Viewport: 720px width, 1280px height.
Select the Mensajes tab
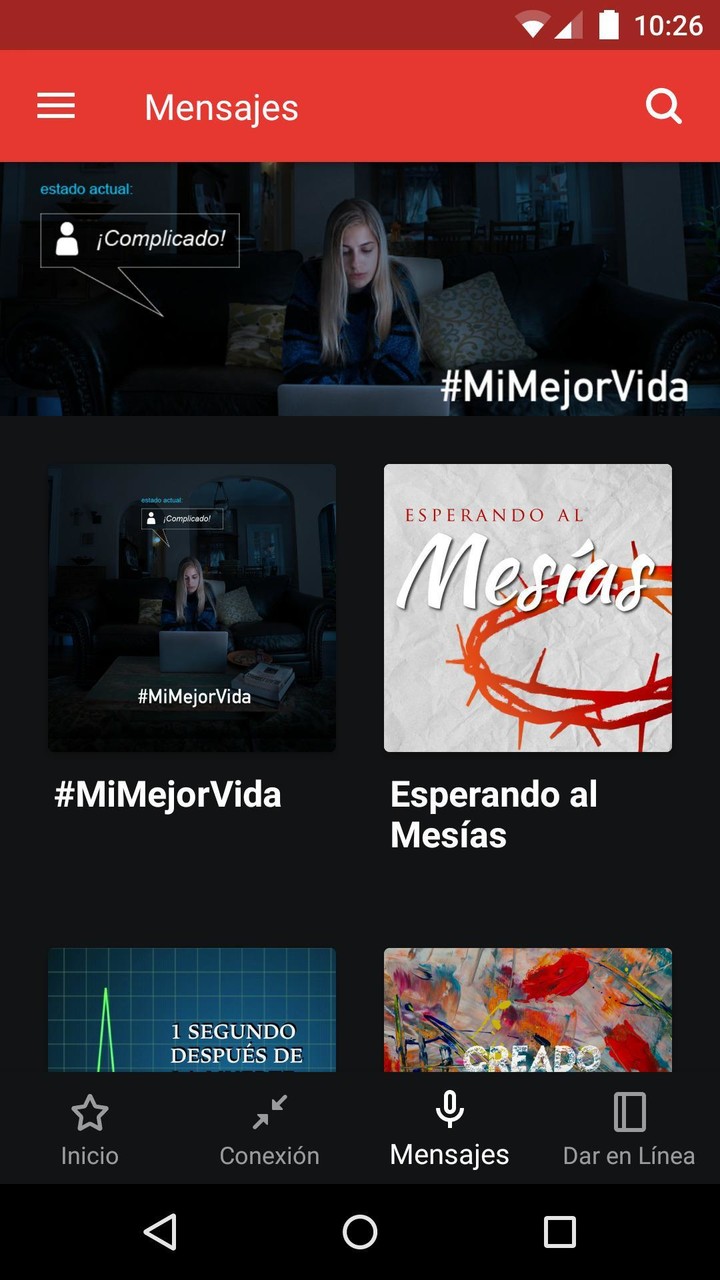click(450, 1130)
